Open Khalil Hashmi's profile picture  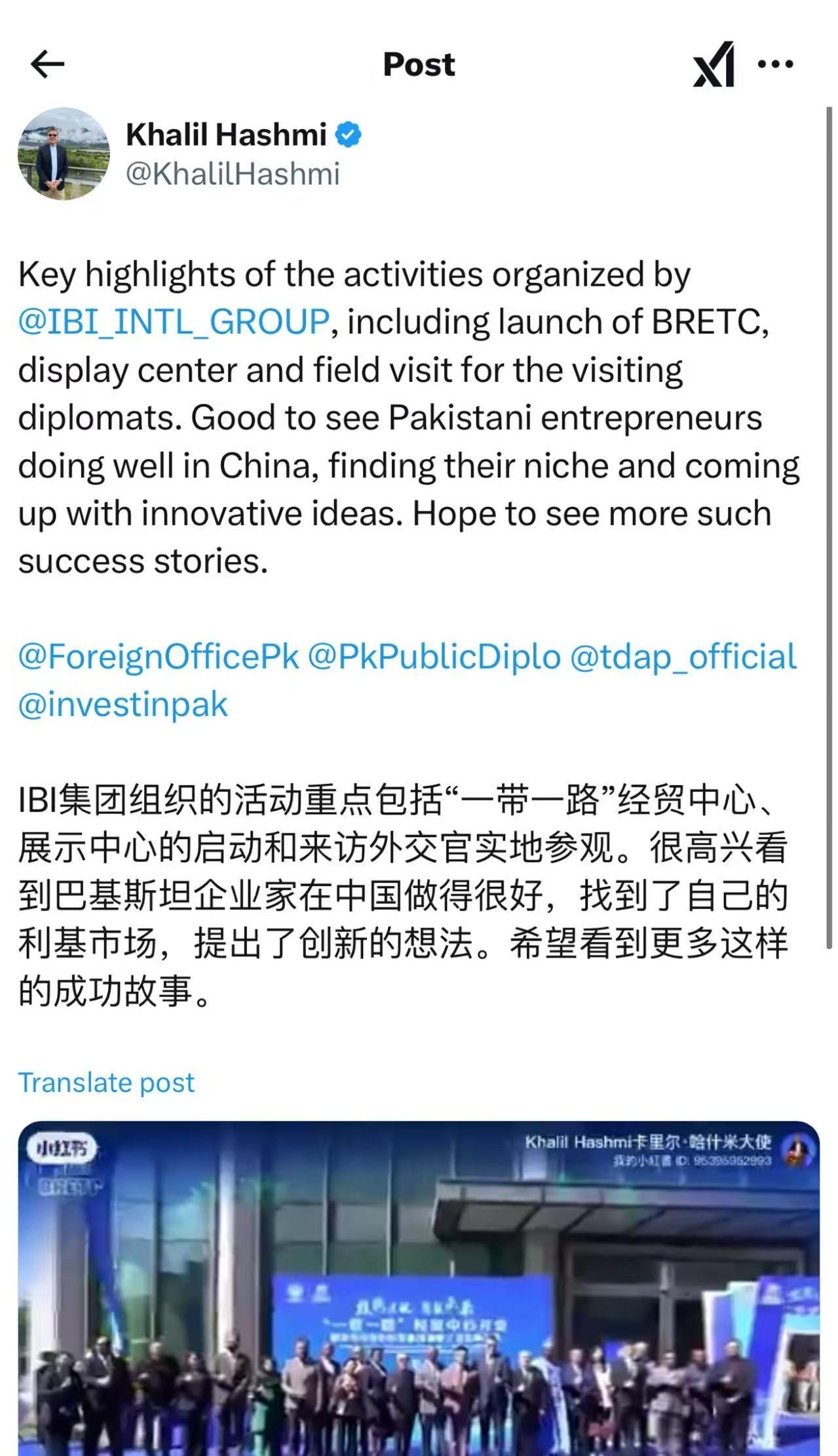point(64,153)
